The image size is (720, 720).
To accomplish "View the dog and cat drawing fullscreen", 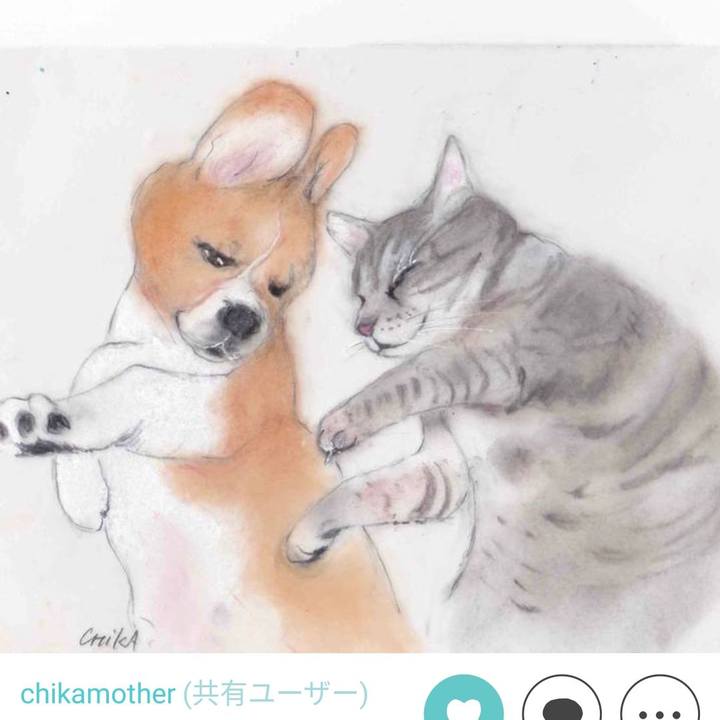I will click(x=360, y=350).
